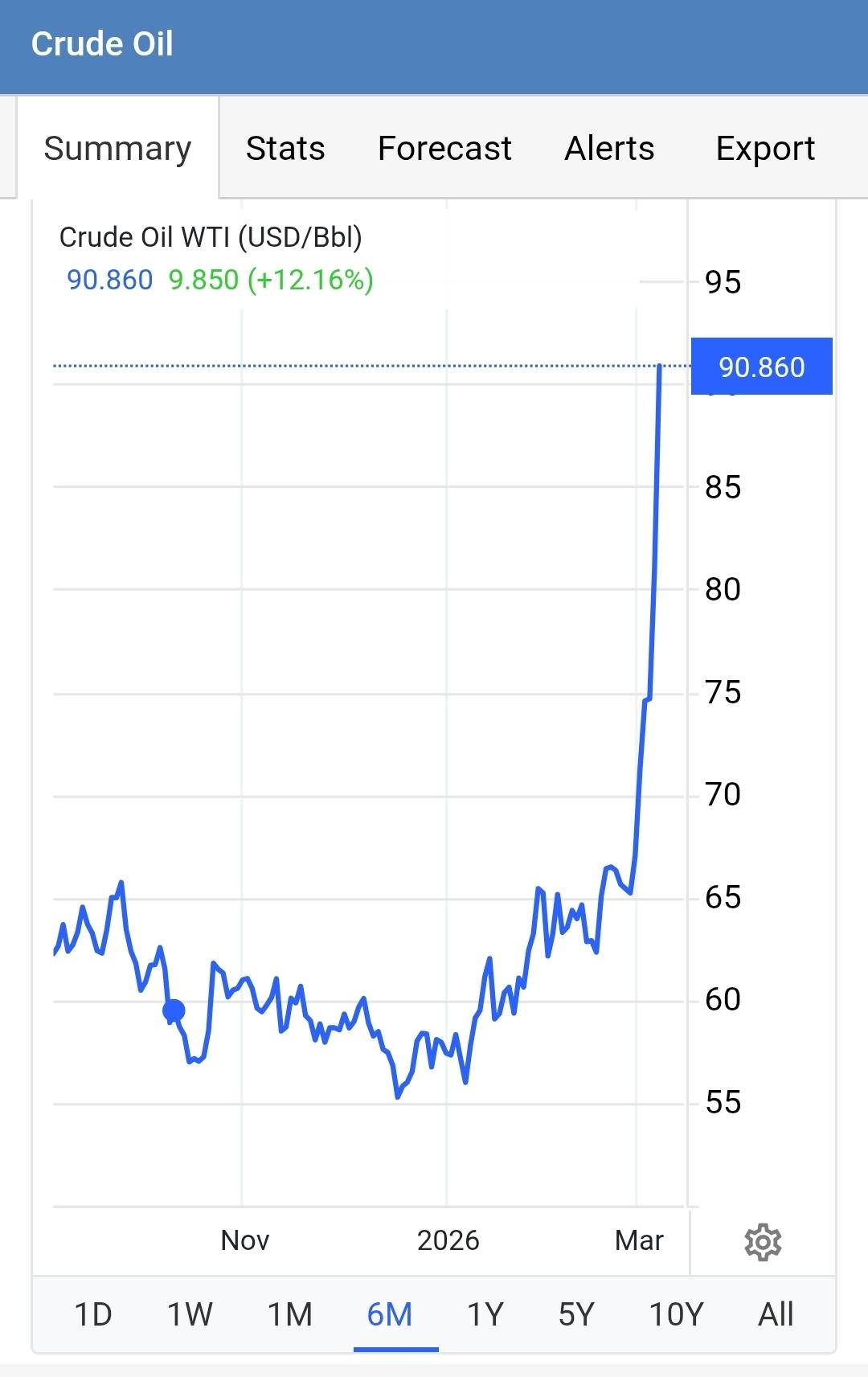
Task: Select the 1M time range
Action: click(289, 1315)
